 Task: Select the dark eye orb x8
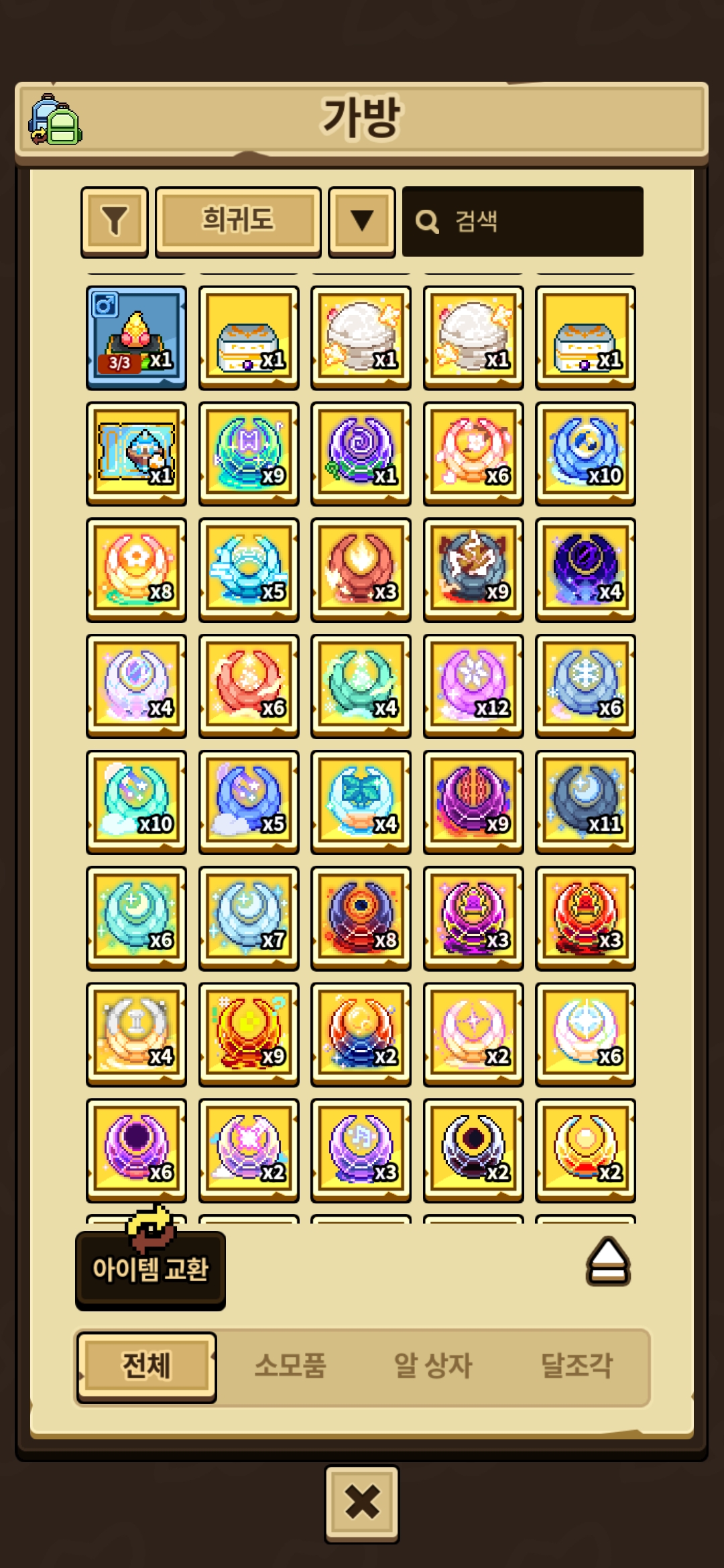click(361, 918)
